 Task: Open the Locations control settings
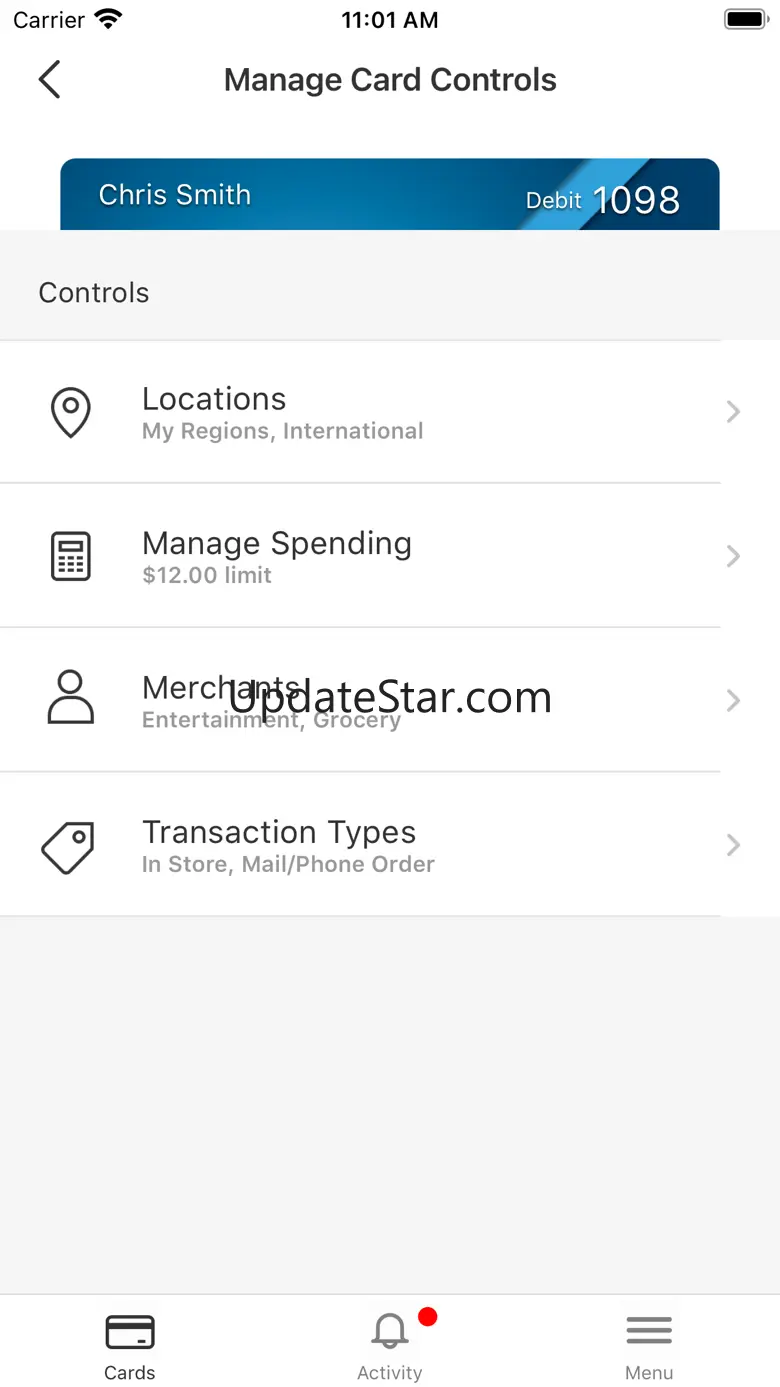click(x=360, y=412)
